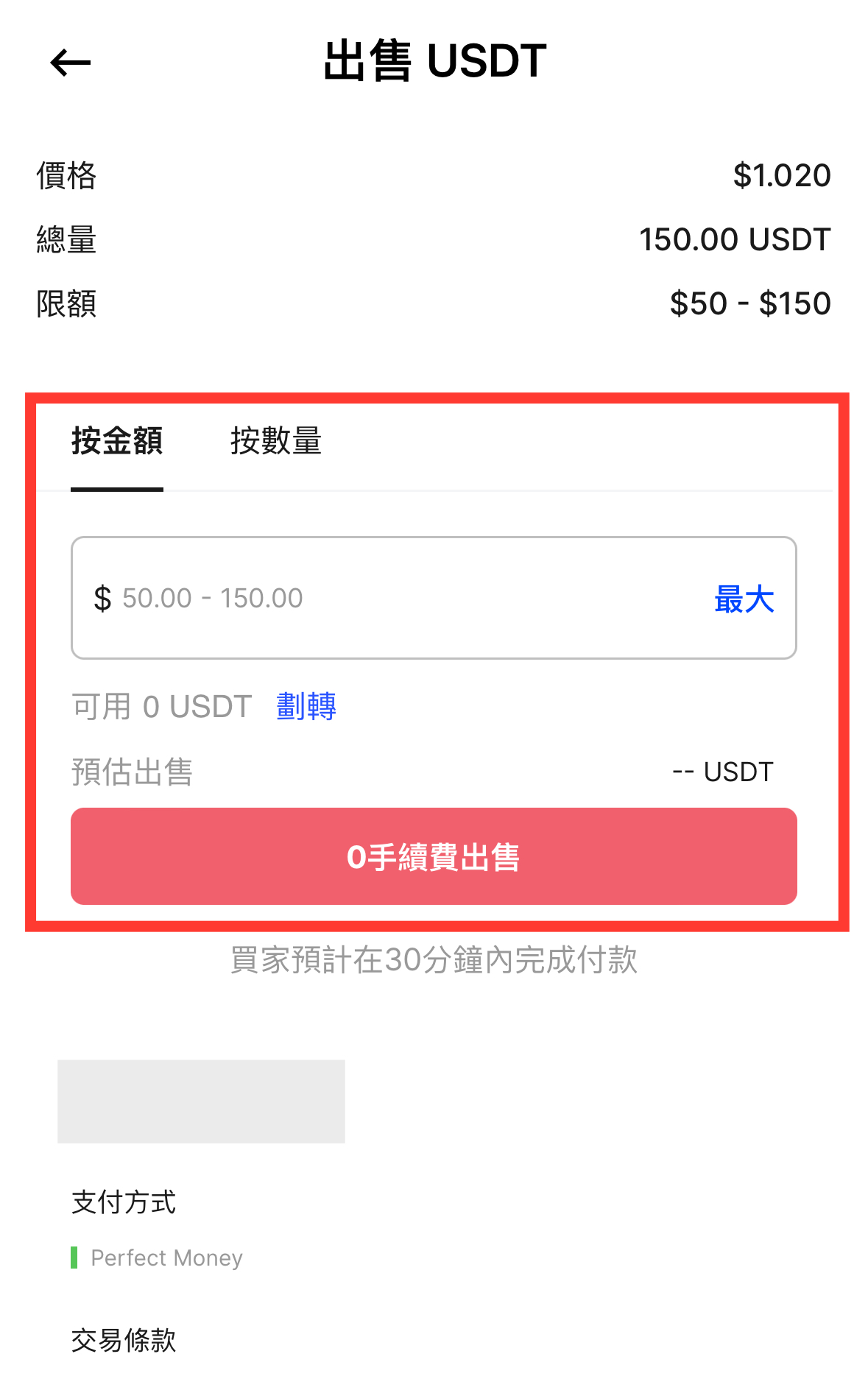The width and height of the screenshot is (868, 1393).
Task: Go back using the arrow icon
Action: tap(70, 63)
